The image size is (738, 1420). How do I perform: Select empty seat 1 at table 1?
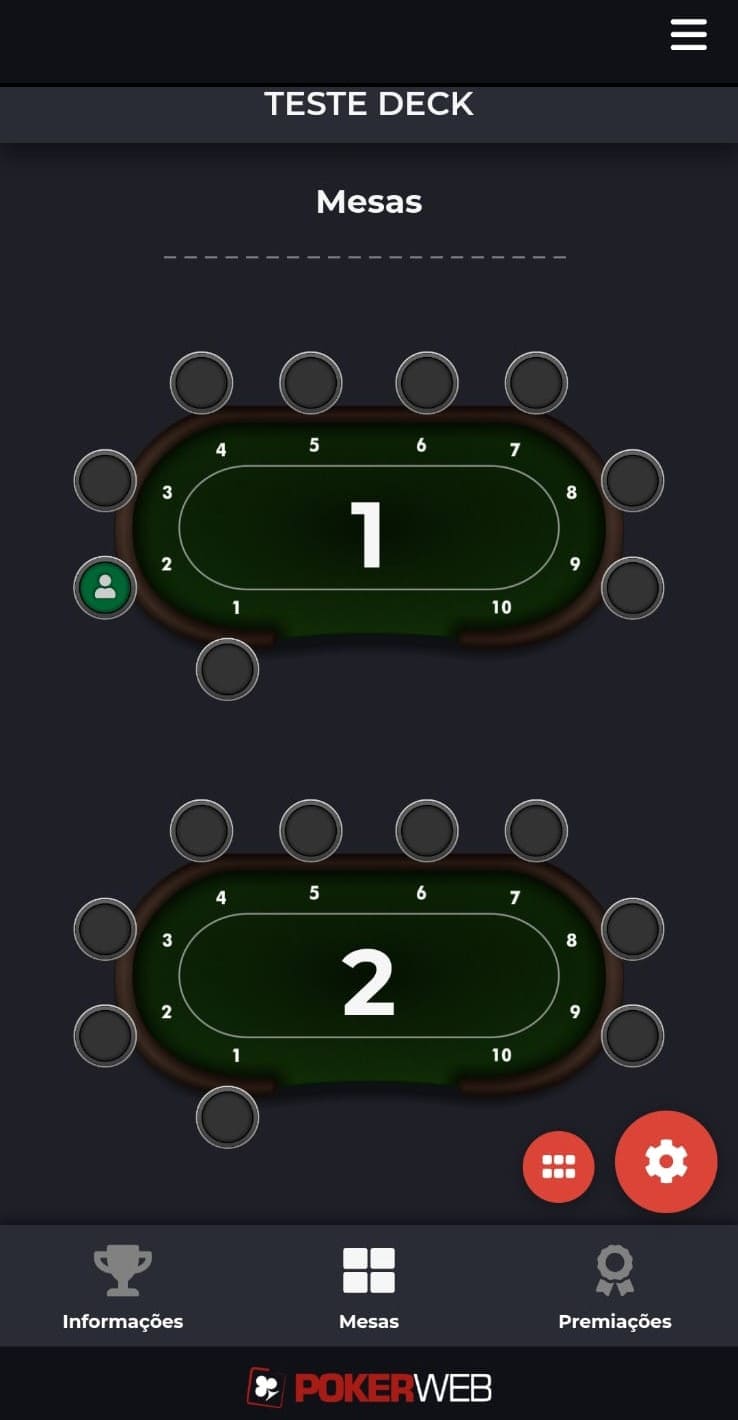click(228, 669)
